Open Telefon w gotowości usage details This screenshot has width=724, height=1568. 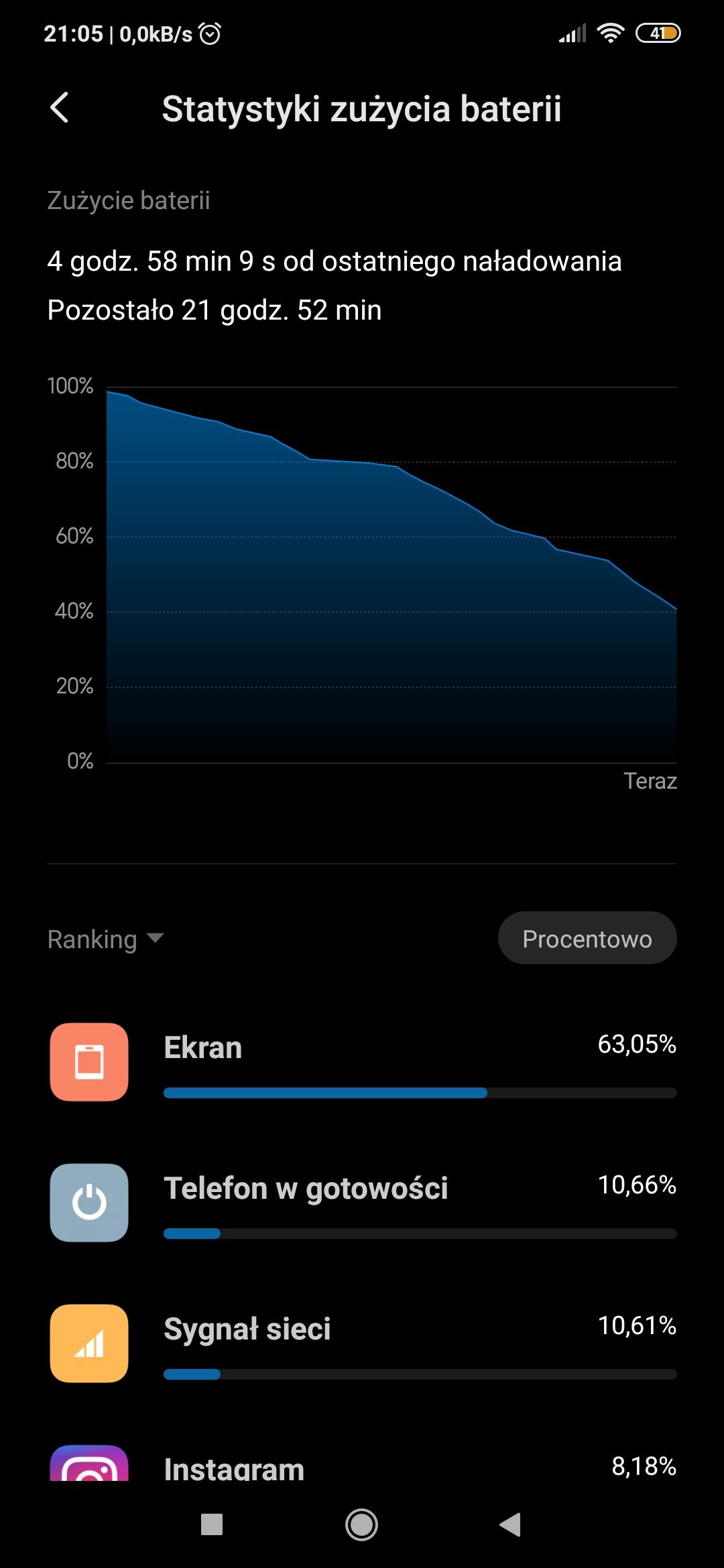(362, 1203)
